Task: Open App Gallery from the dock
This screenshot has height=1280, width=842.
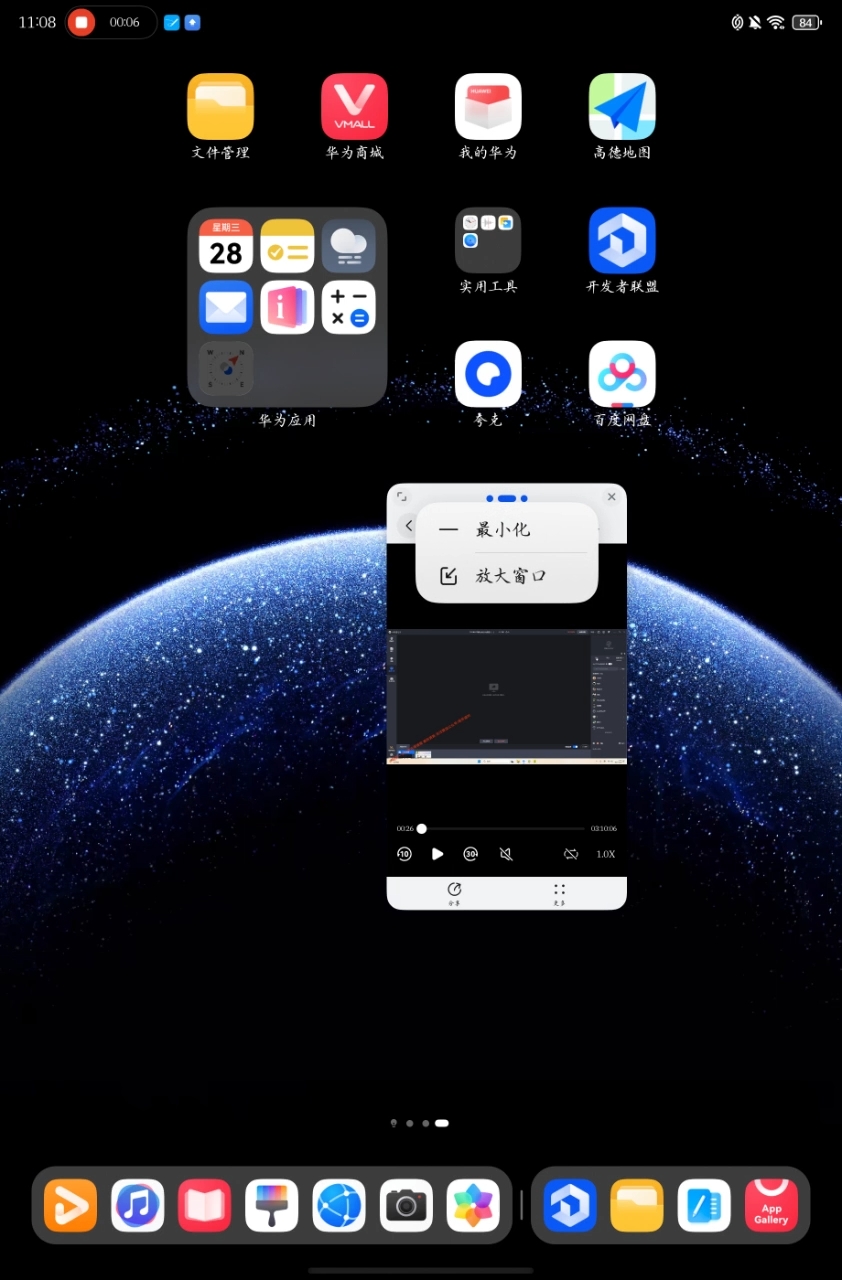Action: pos(771,1205)
